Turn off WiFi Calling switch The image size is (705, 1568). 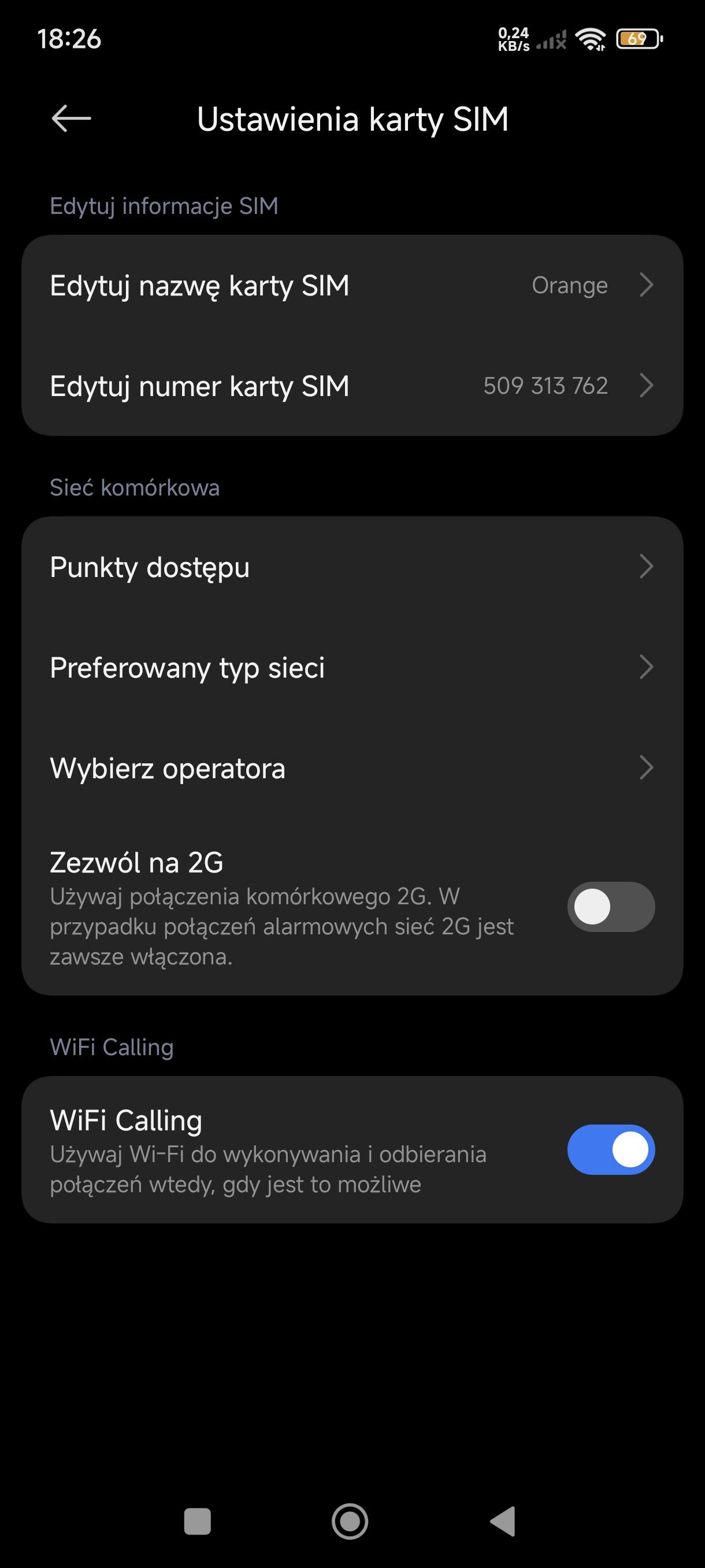pos(610,1149)
